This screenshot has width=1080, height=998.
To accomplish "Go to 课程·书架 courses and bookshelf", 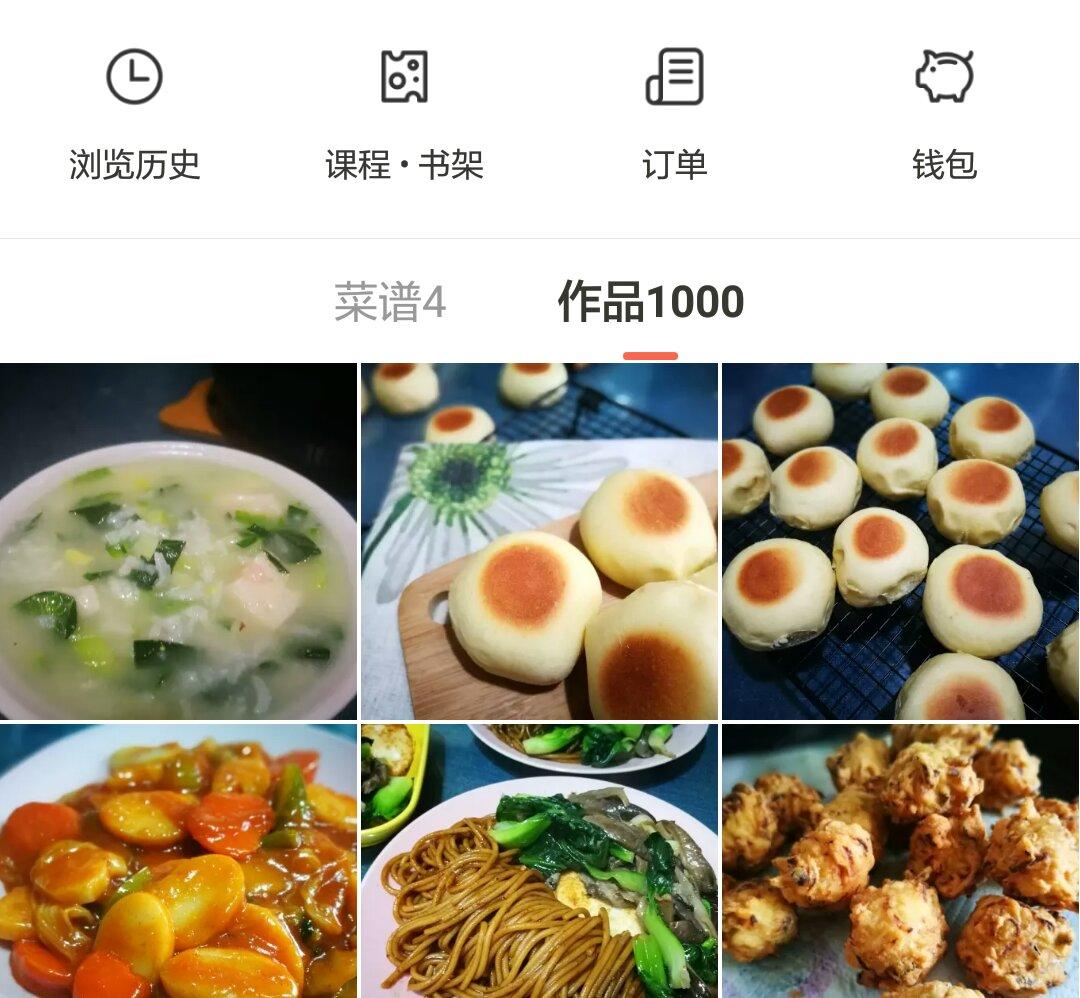I will tap(404, 112).
